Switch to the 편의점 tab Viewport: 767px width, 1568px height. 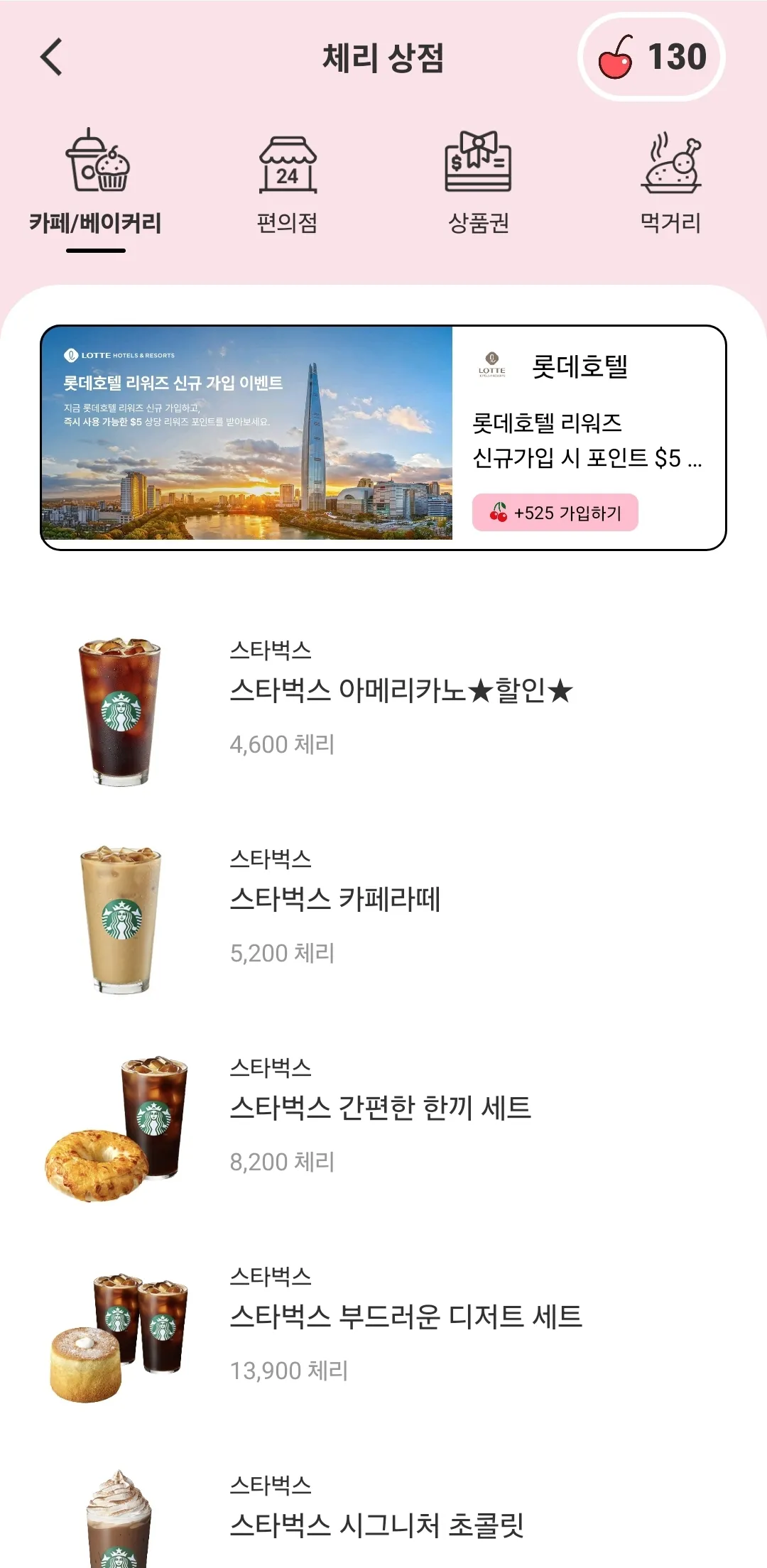coord(288,185)
